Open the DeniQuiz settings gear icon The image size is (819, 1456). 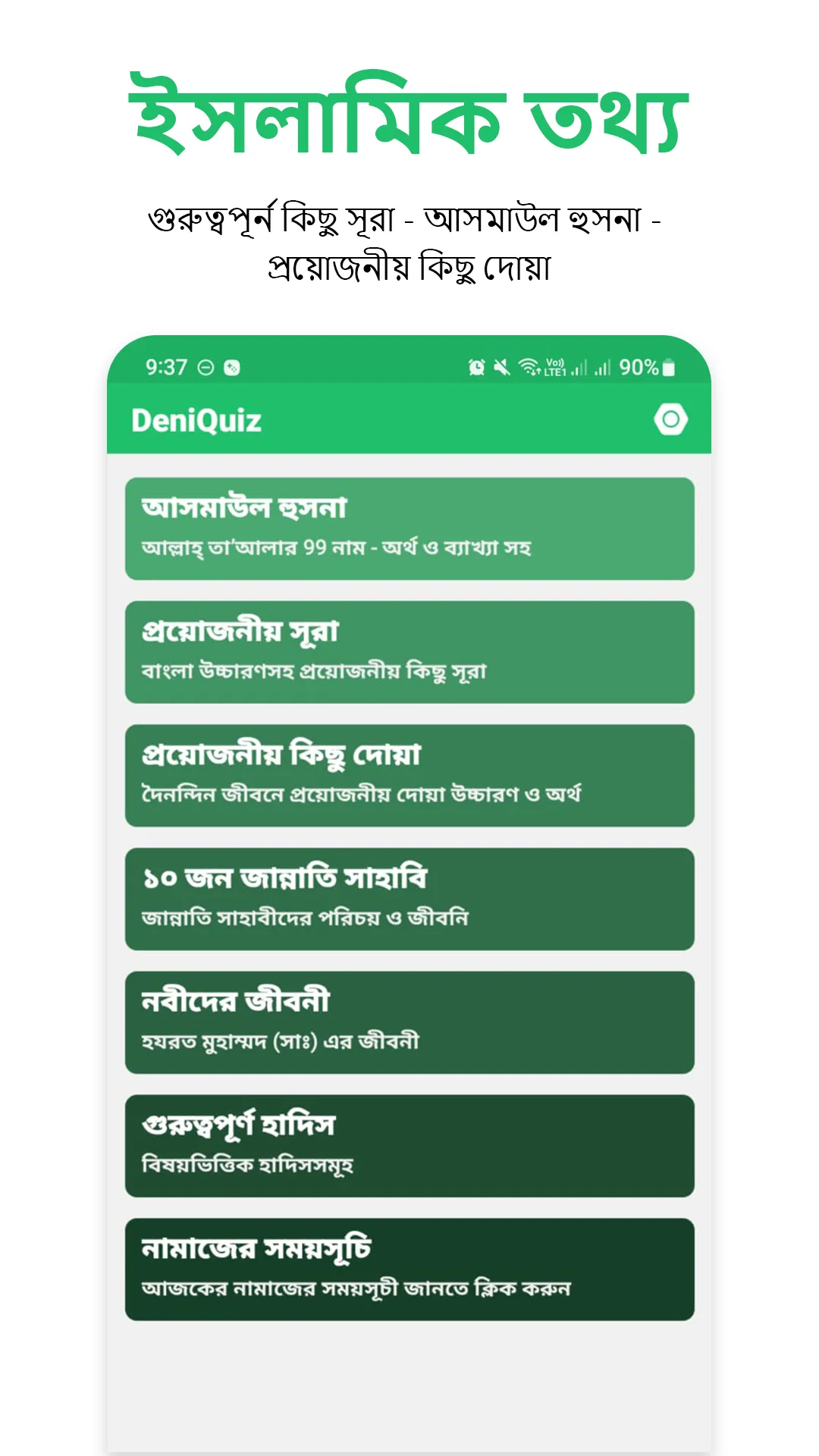pos(669,417)
